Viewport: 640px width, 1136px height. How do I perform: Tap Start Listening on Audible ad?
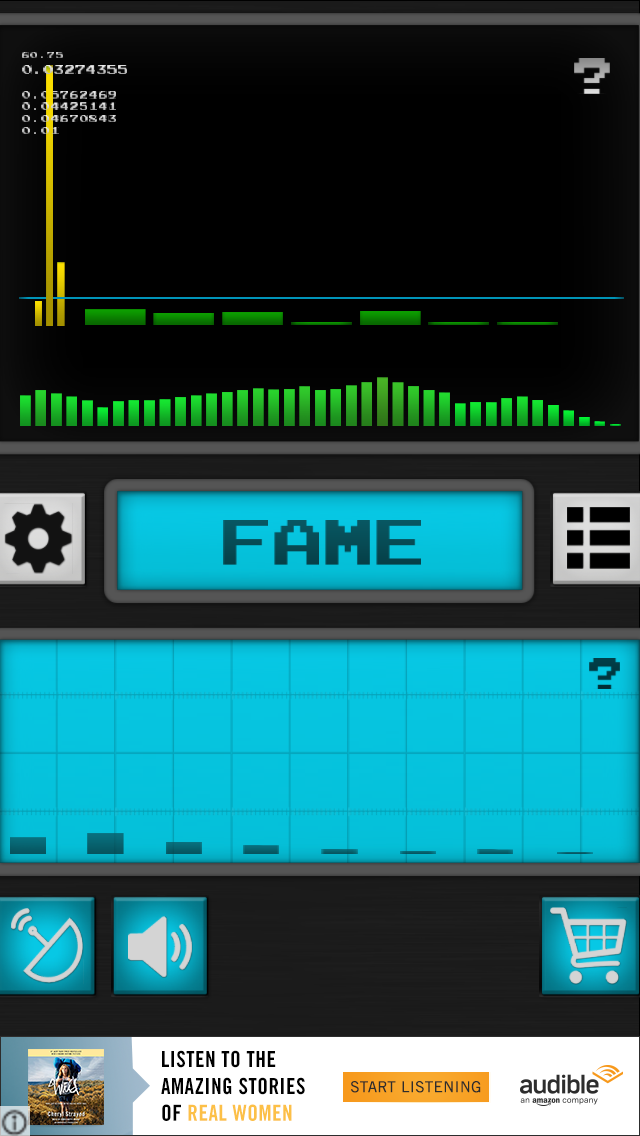click(x=415, y=1087)
